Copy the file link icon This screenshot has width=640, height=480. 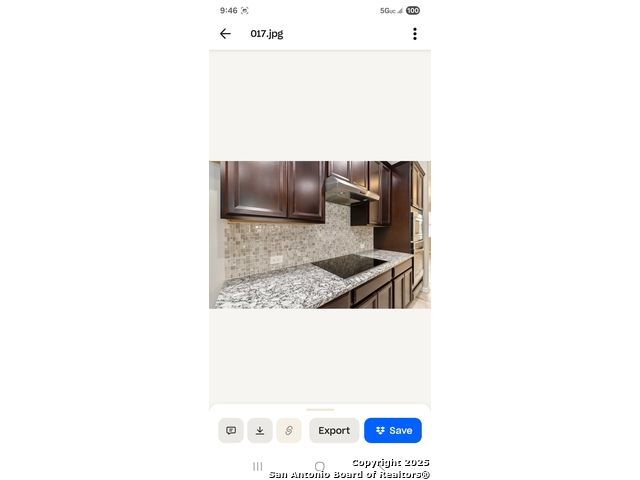coord(288,430)
